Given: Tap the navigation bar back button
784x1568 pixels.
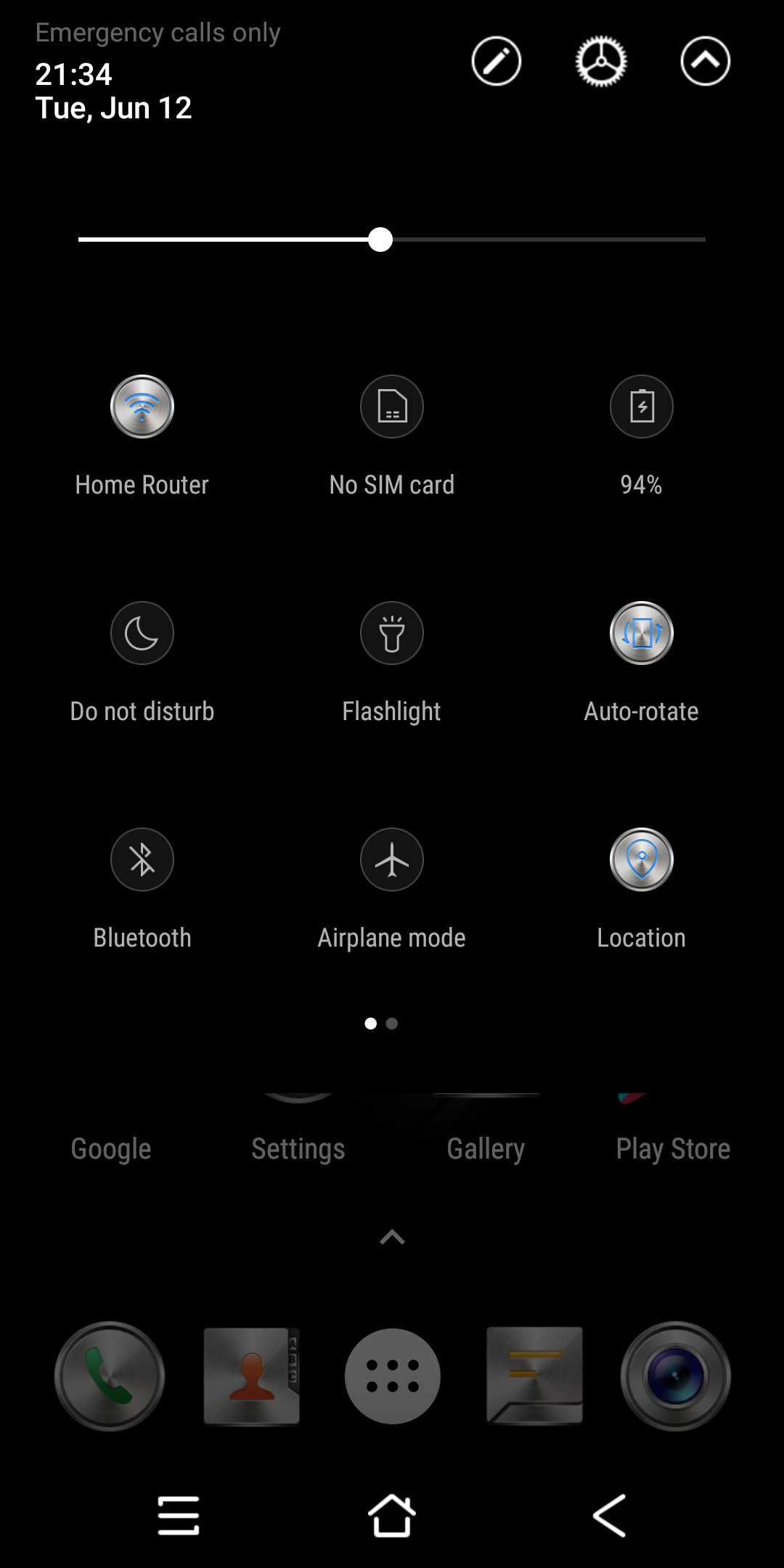Looking at the screenshot, I should (610, 1516).
